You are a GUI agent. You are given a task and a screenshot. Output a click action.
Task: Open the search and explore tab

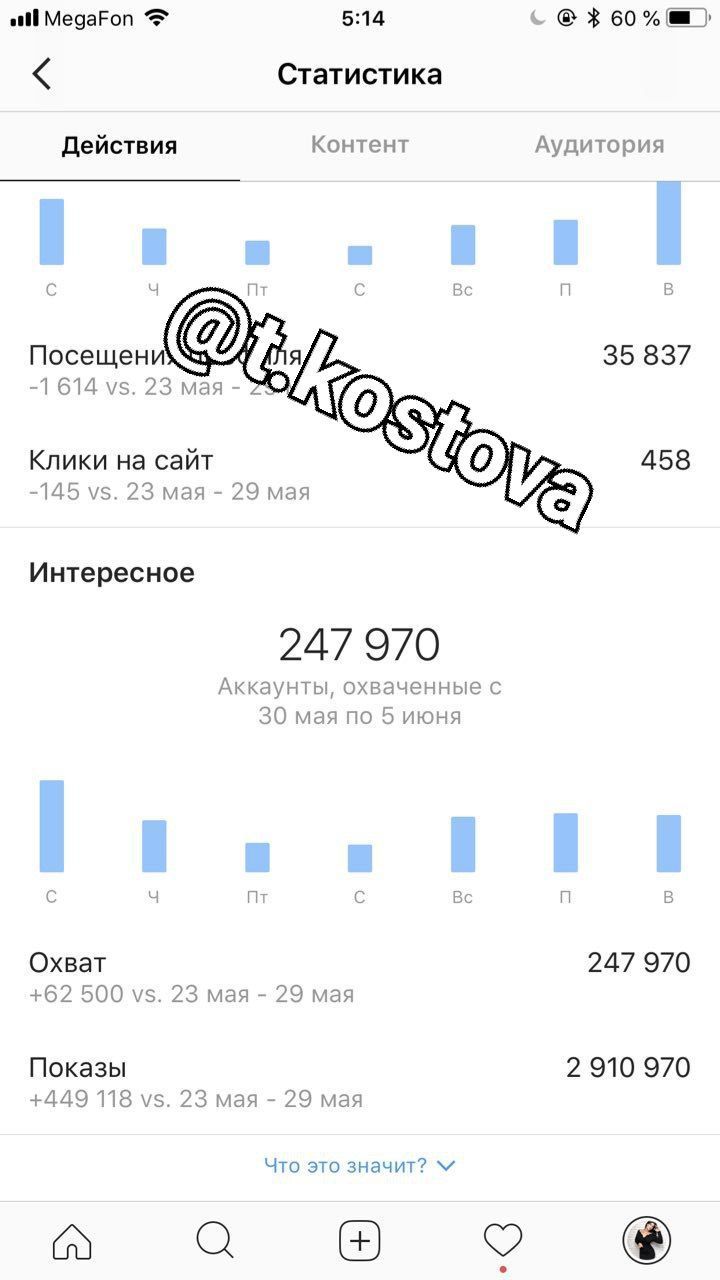tap(215, 1242)
